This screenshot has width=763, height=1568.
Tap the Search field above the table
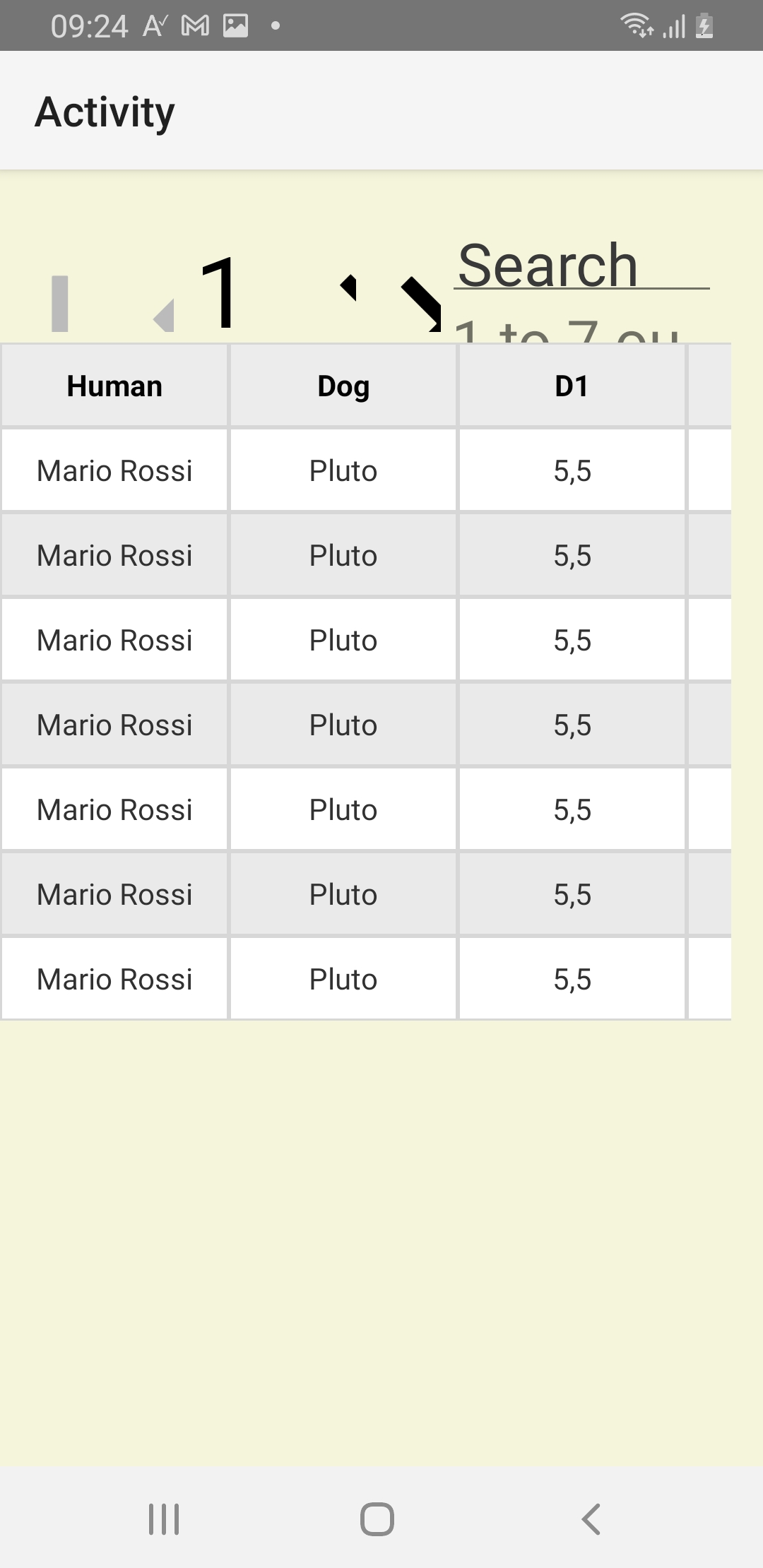click(x=581, y=266)
